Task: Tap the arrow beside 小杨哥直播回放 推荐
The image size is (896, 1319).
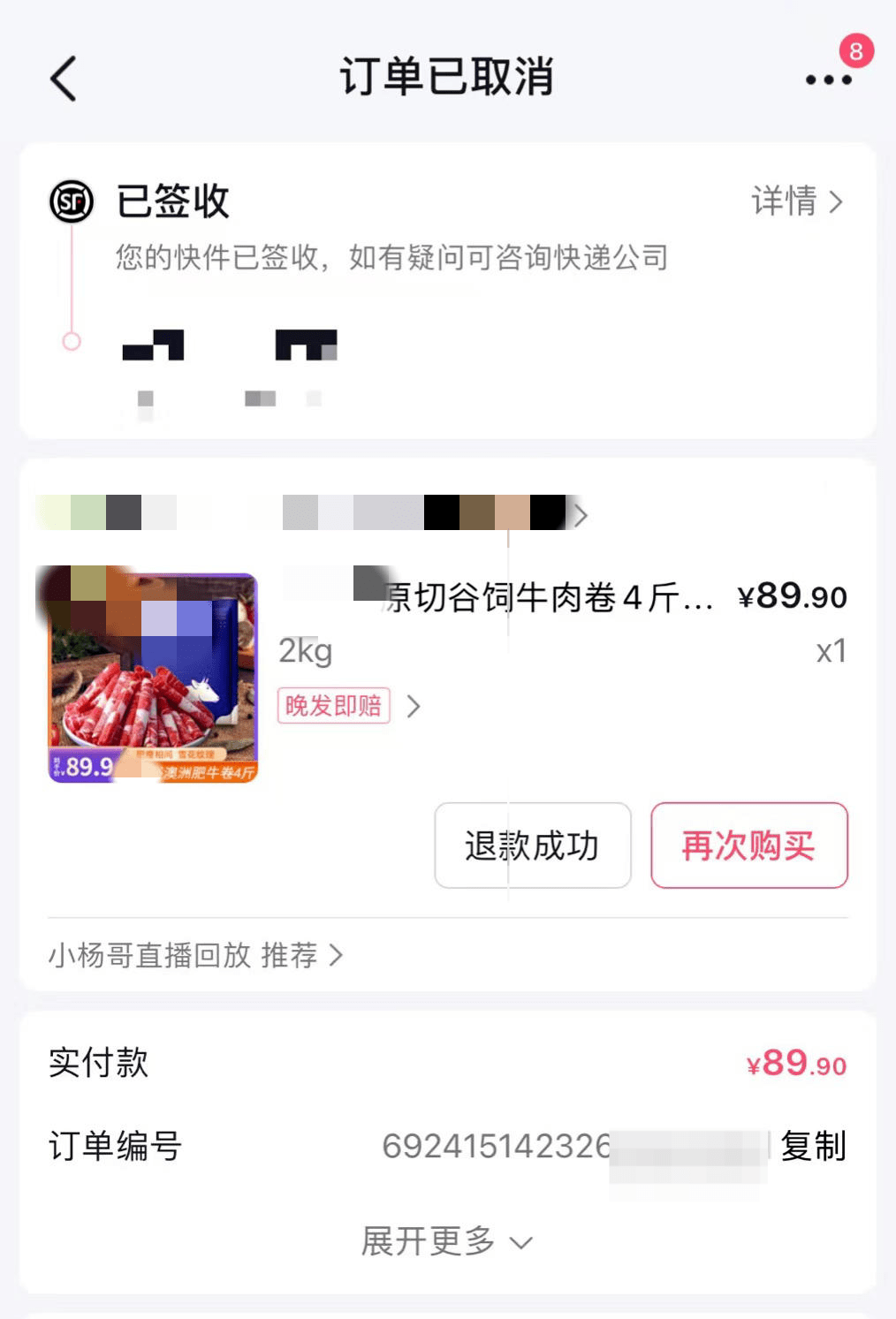Action: (x=336, y=955)
